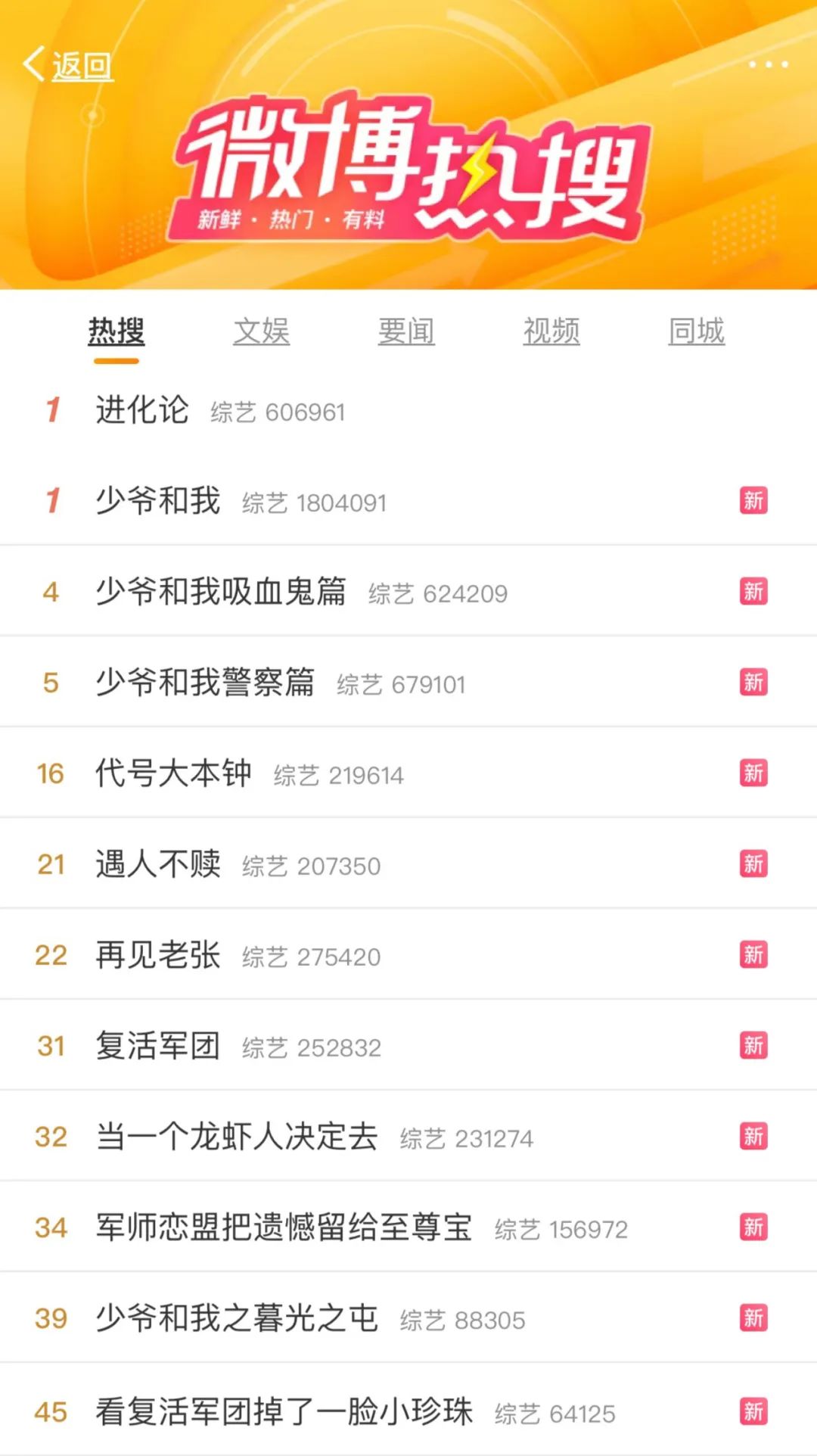
Task: Go back via the 返回 button
Action: (68, 65)
